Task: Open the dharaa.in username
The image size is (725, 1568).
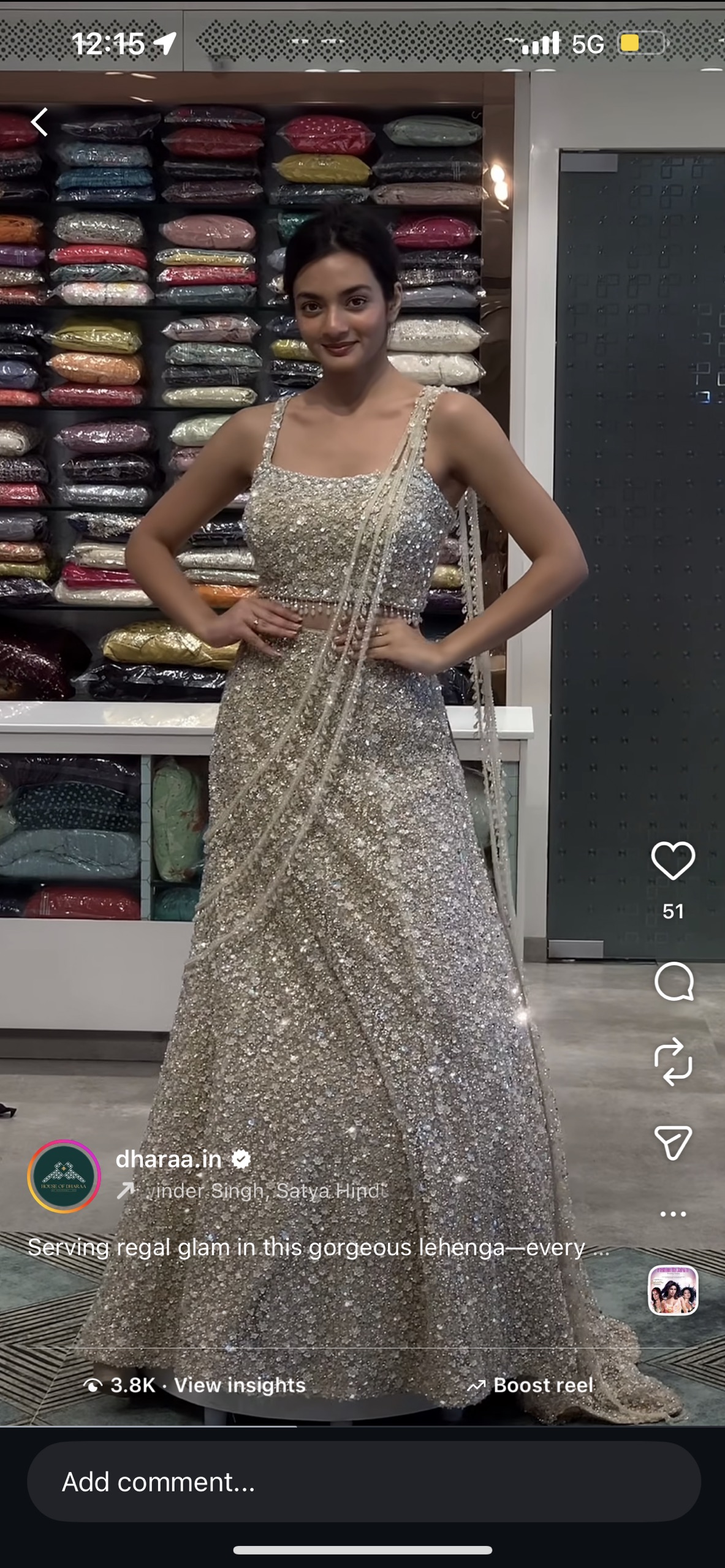Action: tap(169, 1159)
